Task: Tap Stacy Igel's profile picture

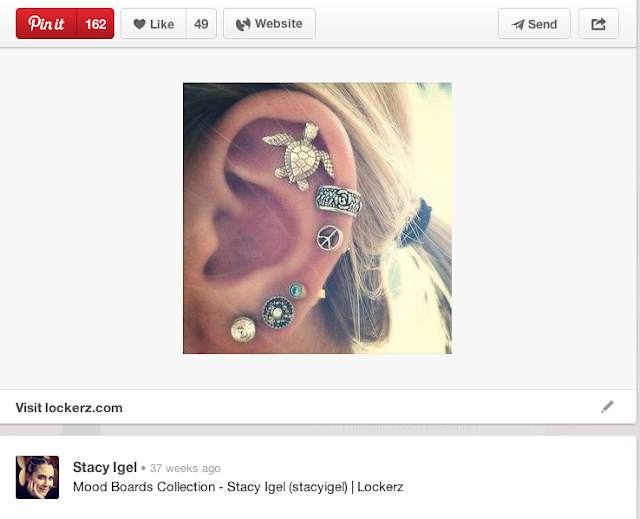Action: [37, 477]
